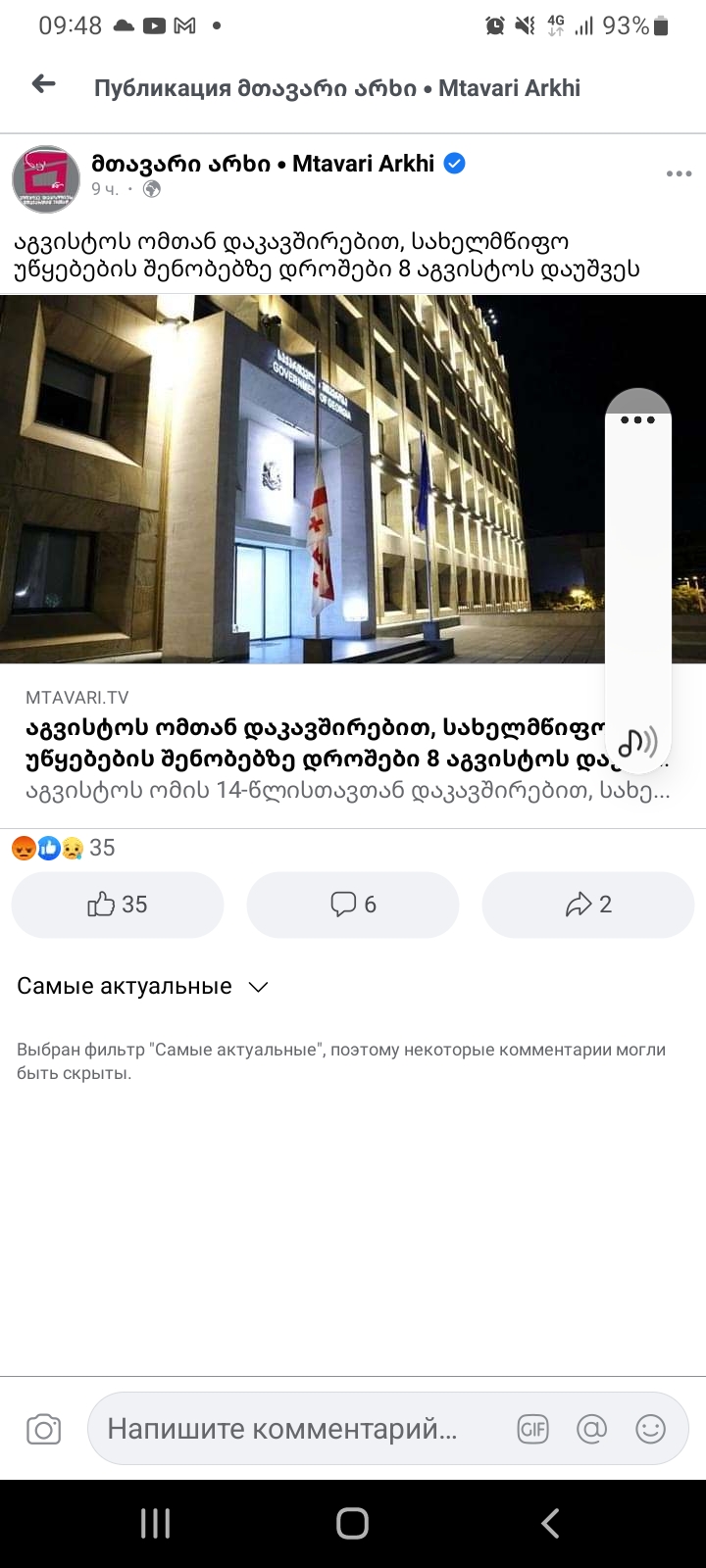
Task: Open Mtavari Arkhi page profile picture
Action: 45,179
